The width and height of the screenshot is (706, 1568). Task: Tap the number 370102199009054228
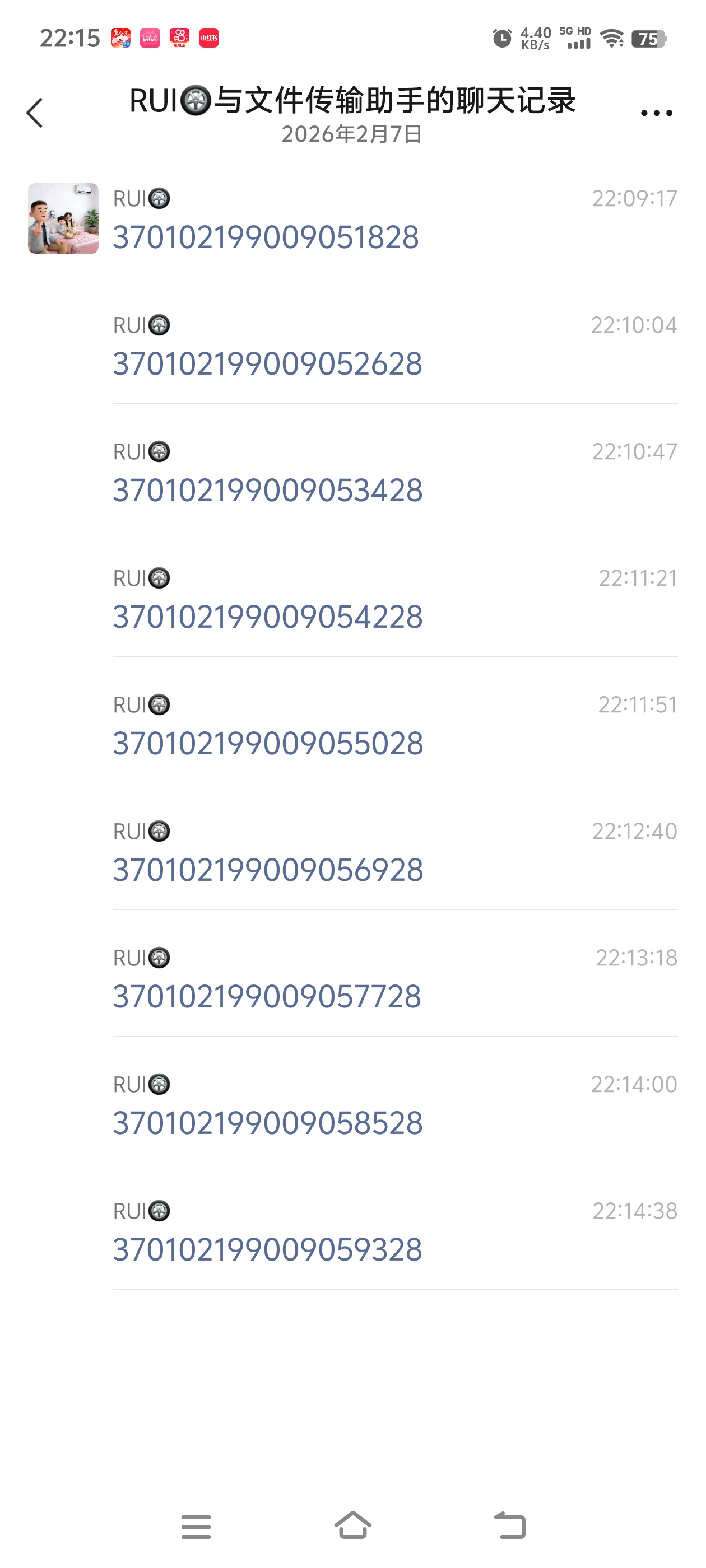coord(267,617)
